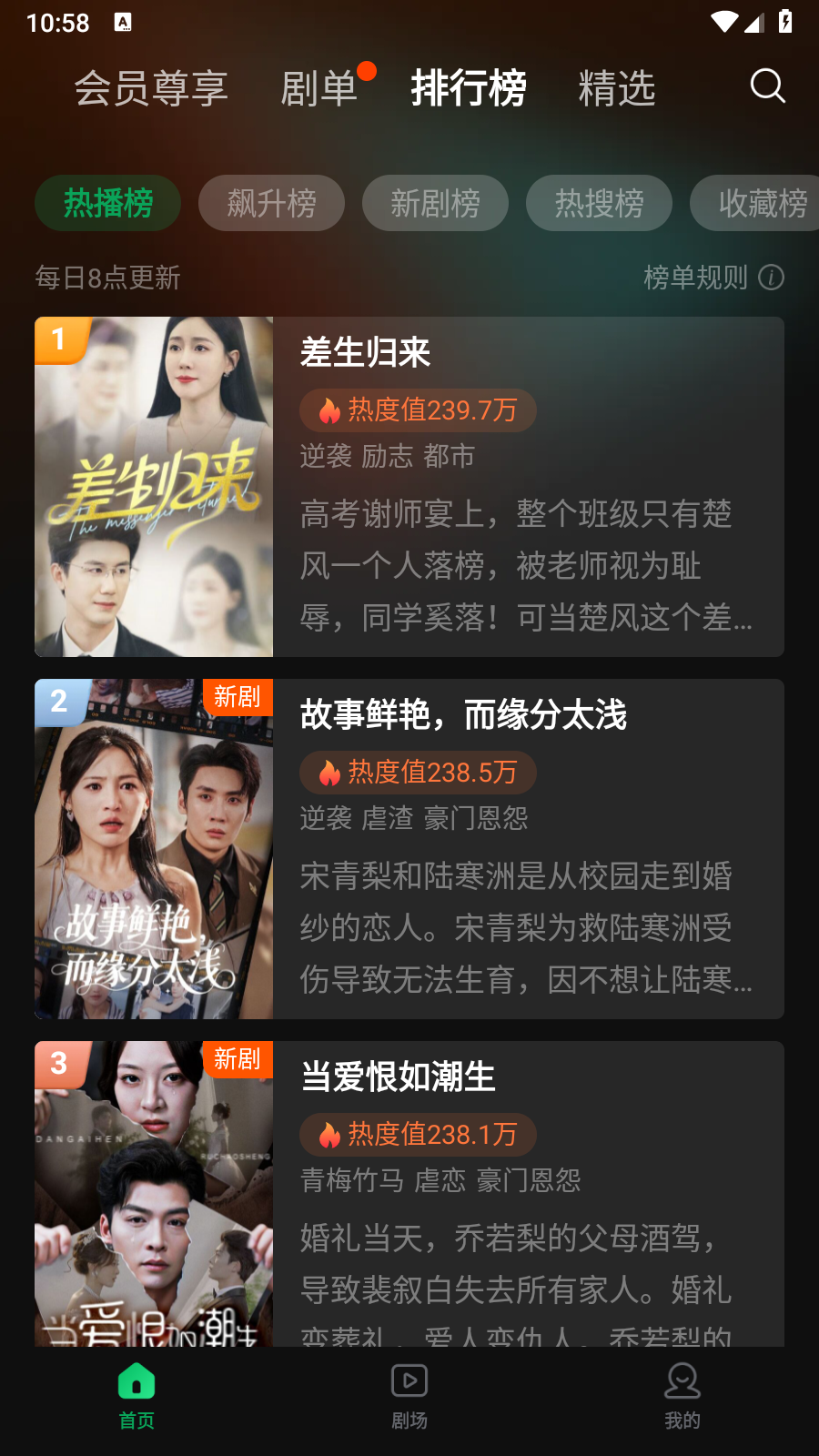Select the 热播榜 chip

[107, 203]
